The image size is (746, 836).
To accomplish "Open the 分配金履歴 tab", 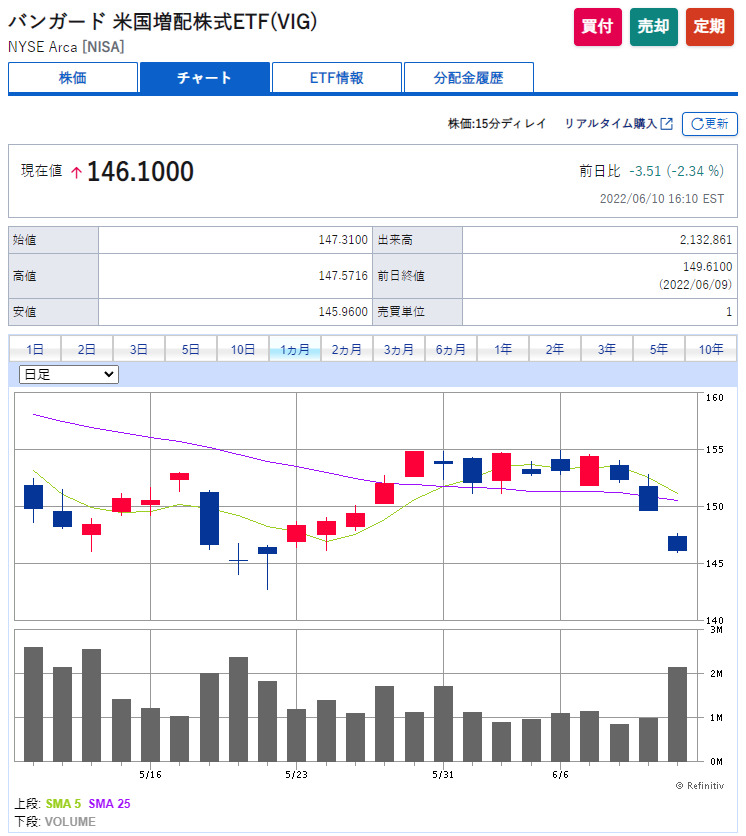I will click(x=468, y=78).
